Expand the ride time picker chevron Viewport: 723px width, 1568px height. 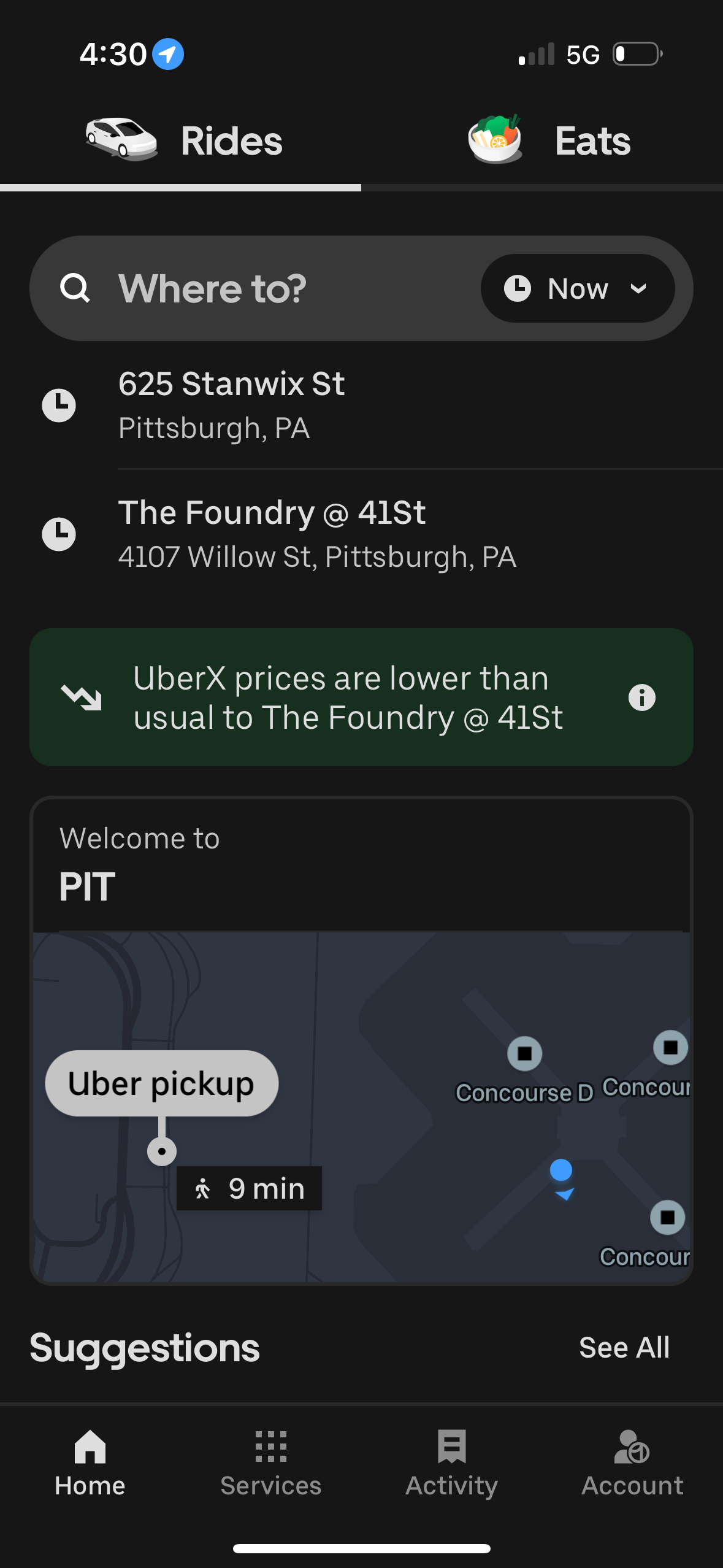(638, 288)
